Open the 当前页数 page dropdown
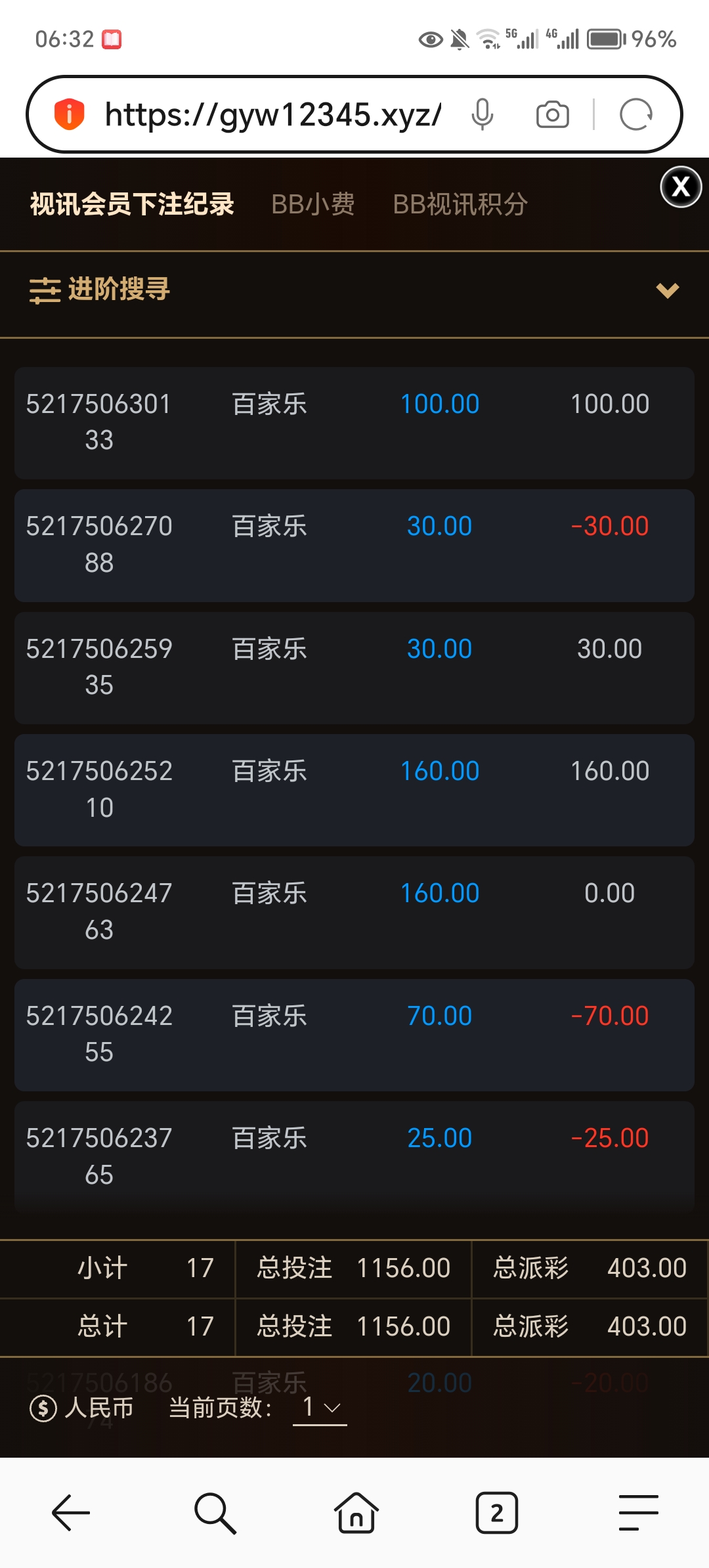Image resolution: width=709 pixels, height=1568 pixels. tap(320, 1408)
